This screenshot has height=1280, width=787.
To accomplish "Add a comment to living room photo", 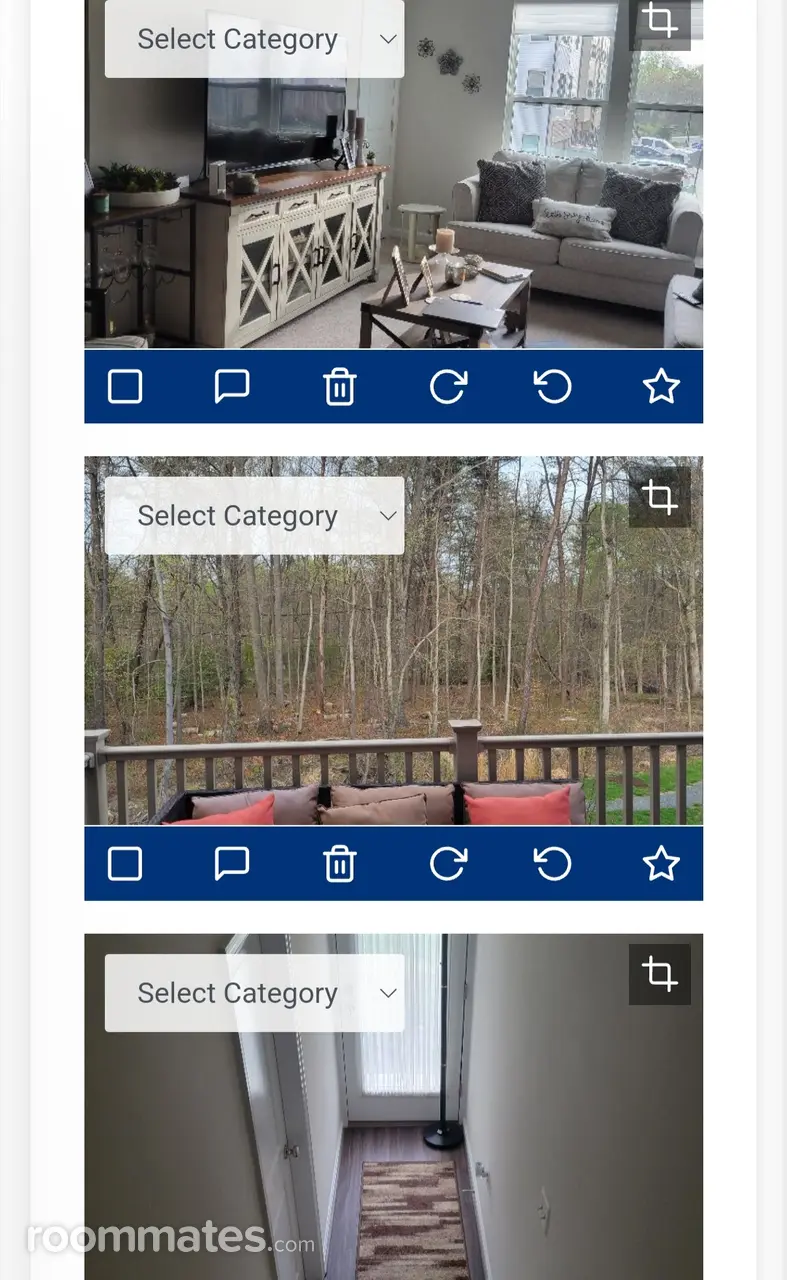I will [x=232, y=386].
